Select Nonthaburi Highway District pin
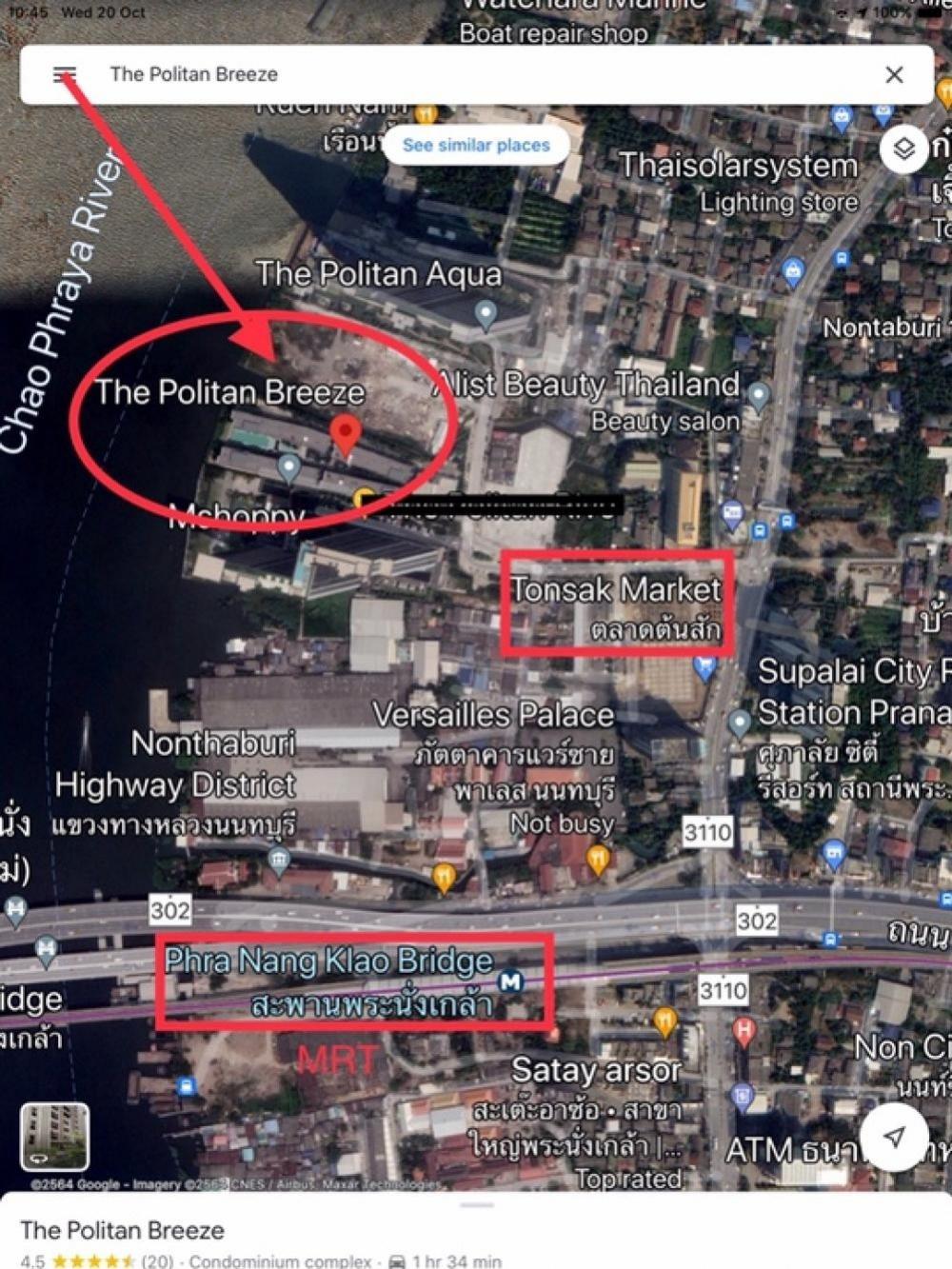Image resolution: width=952 pixels, height=1269 pixels. click(x=278, y=862)
